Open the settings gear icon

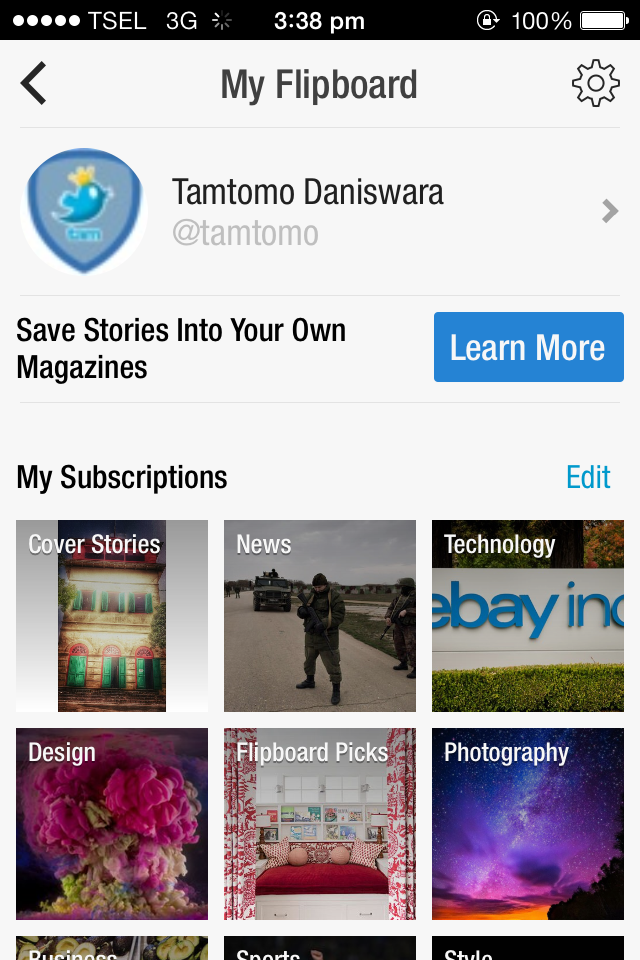pos(595,84)
